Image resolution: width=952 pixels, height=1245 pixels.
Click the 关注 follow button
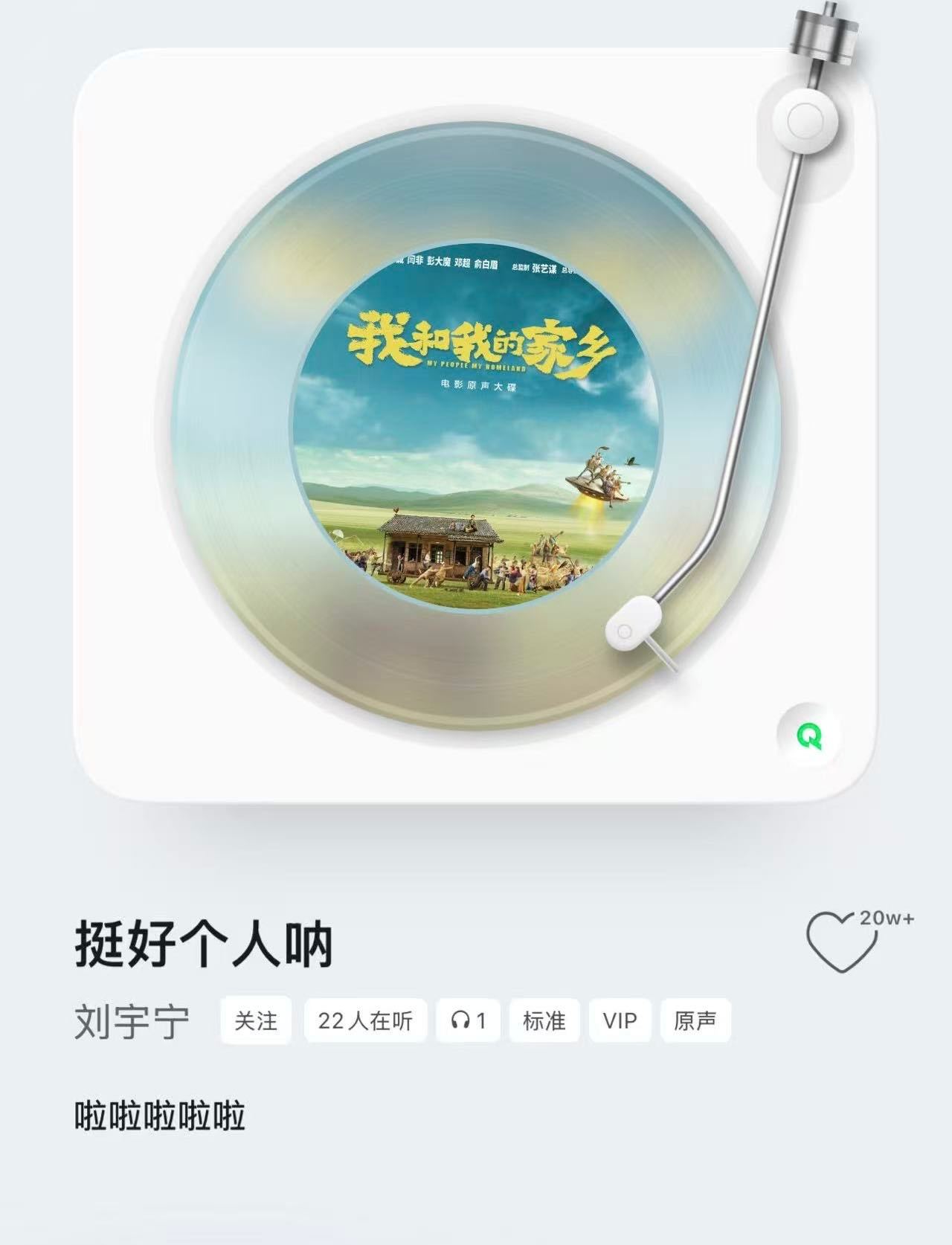tap(256, 1022)
